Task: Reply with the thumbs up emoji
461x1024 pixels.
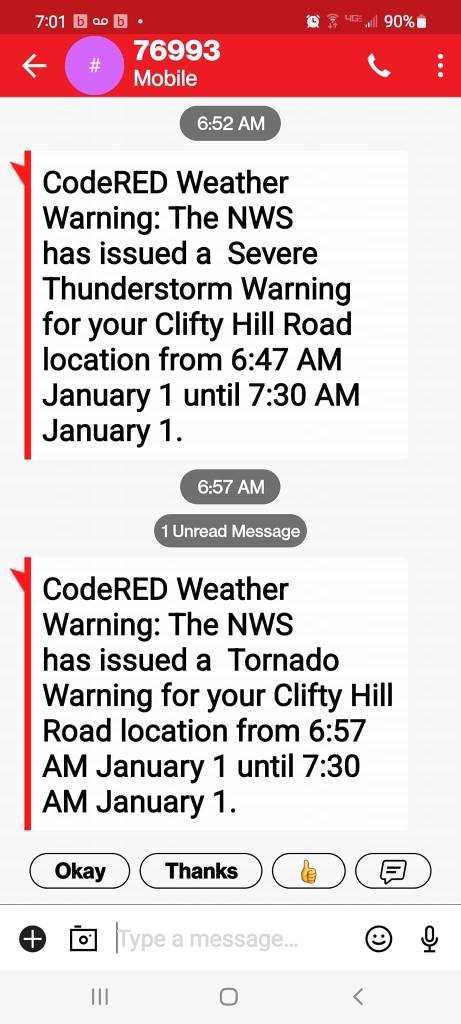Action: (x=308, y=871)
